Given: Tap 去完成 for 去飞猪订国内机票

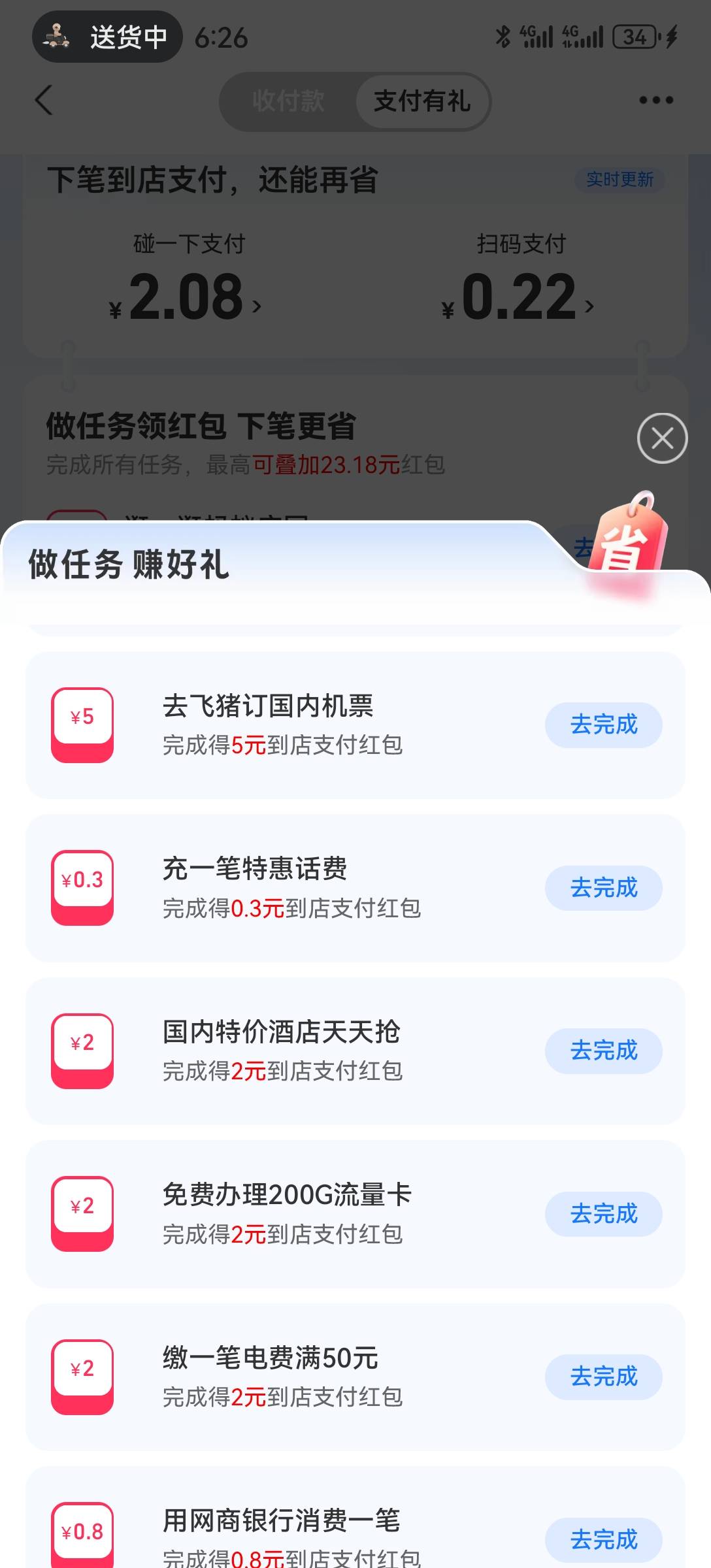Looking at the screenshot, I should [604, 725].
